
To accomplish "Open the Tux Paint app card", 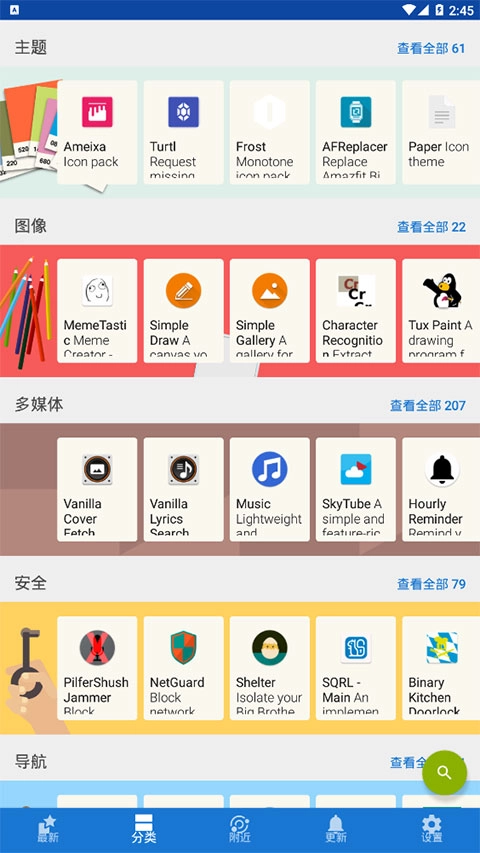I will 441,311.
